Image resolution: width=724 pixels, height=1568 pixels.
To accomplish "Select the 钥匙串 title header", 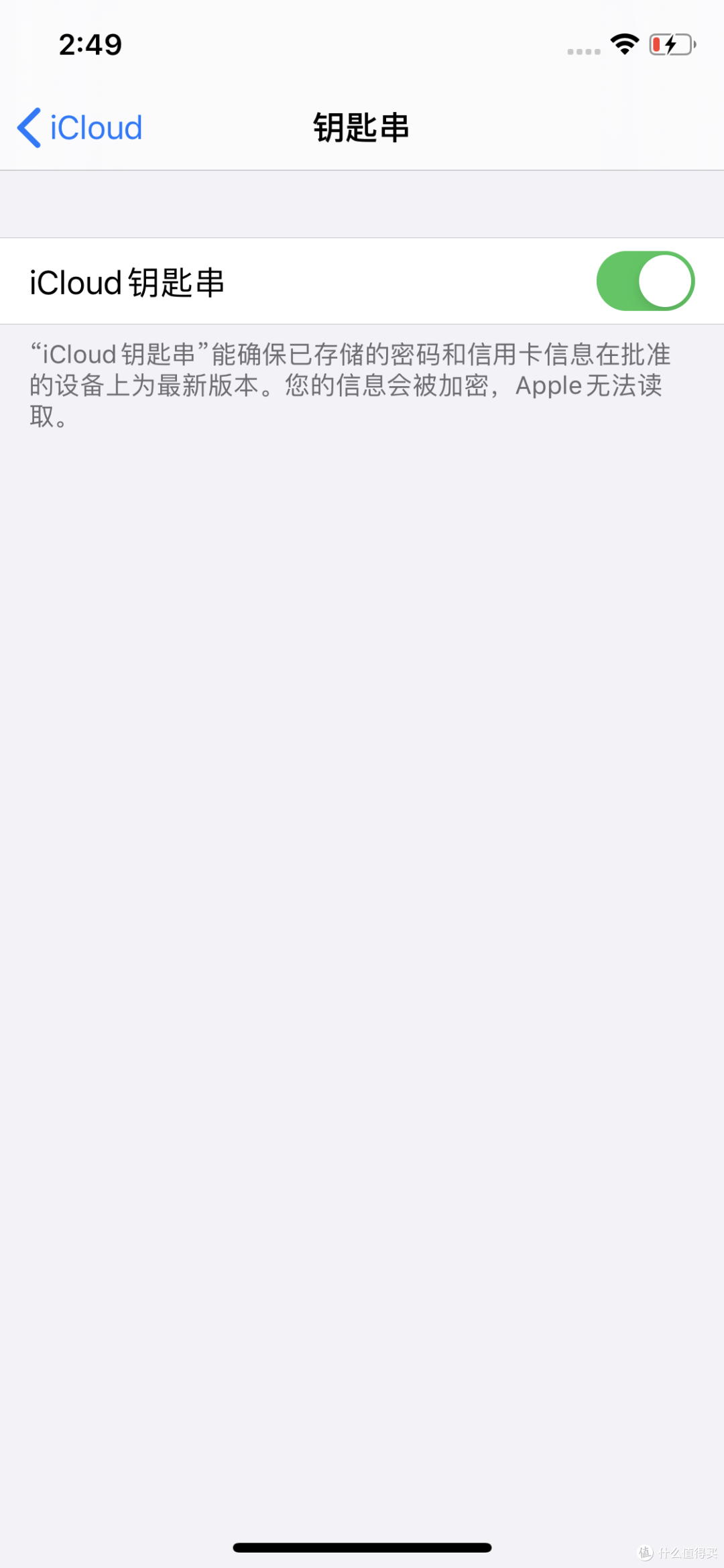I will (x=362, y=127).
